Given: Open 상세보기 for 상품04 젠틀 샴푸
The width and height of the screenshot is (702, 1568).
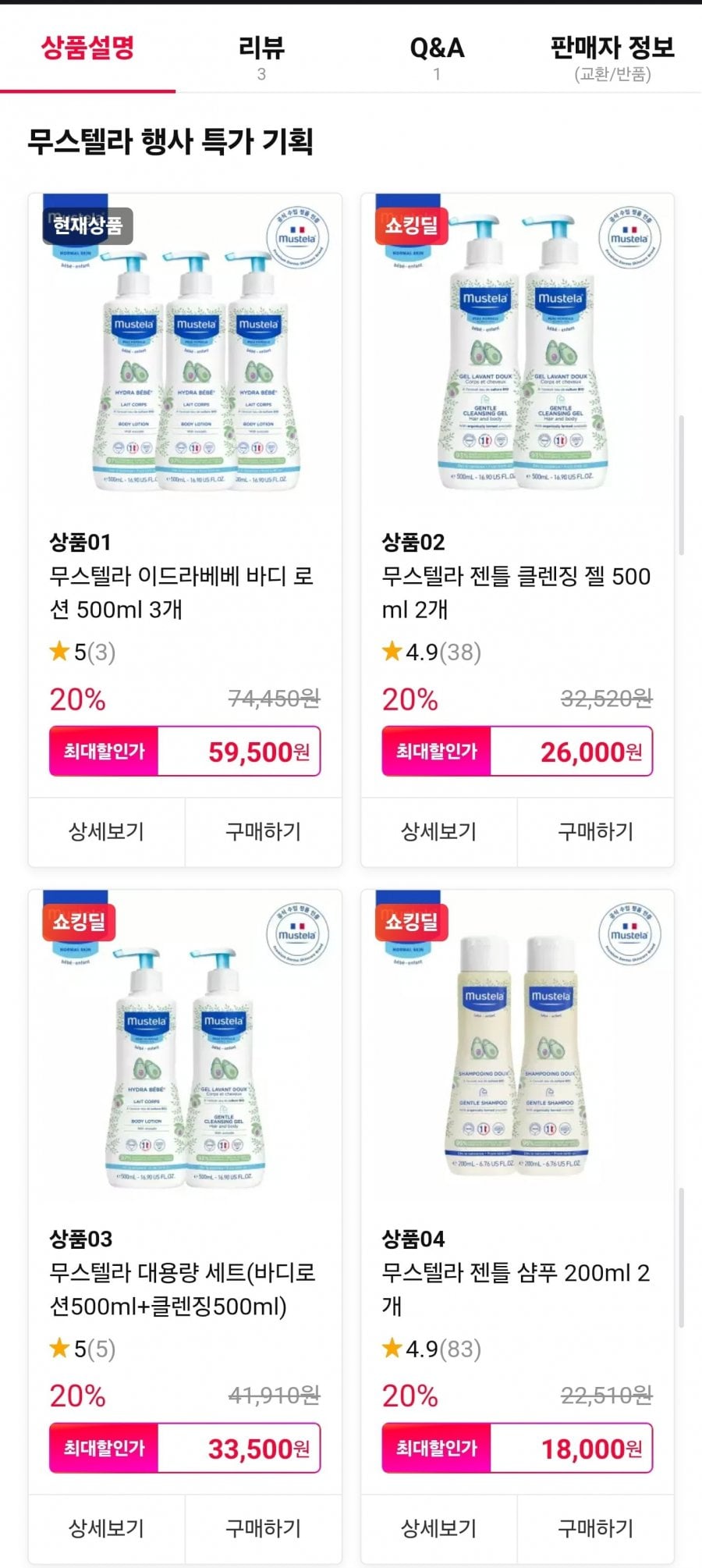Looking at the screenshot, I should pyautogui.click(x=439, y=1528).
